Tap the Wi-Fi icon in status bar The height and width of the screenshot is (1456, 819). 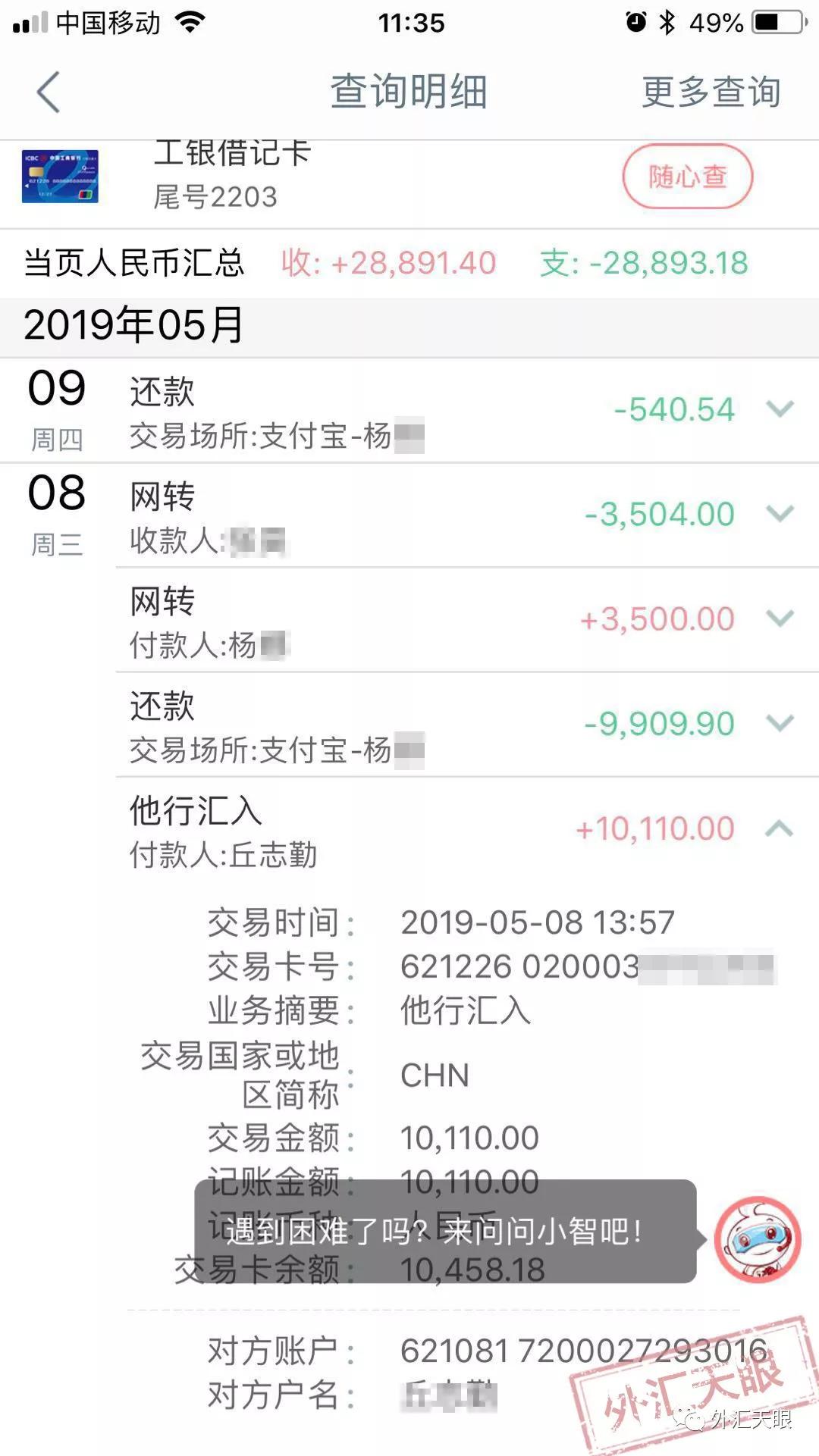tap(190, 20)
